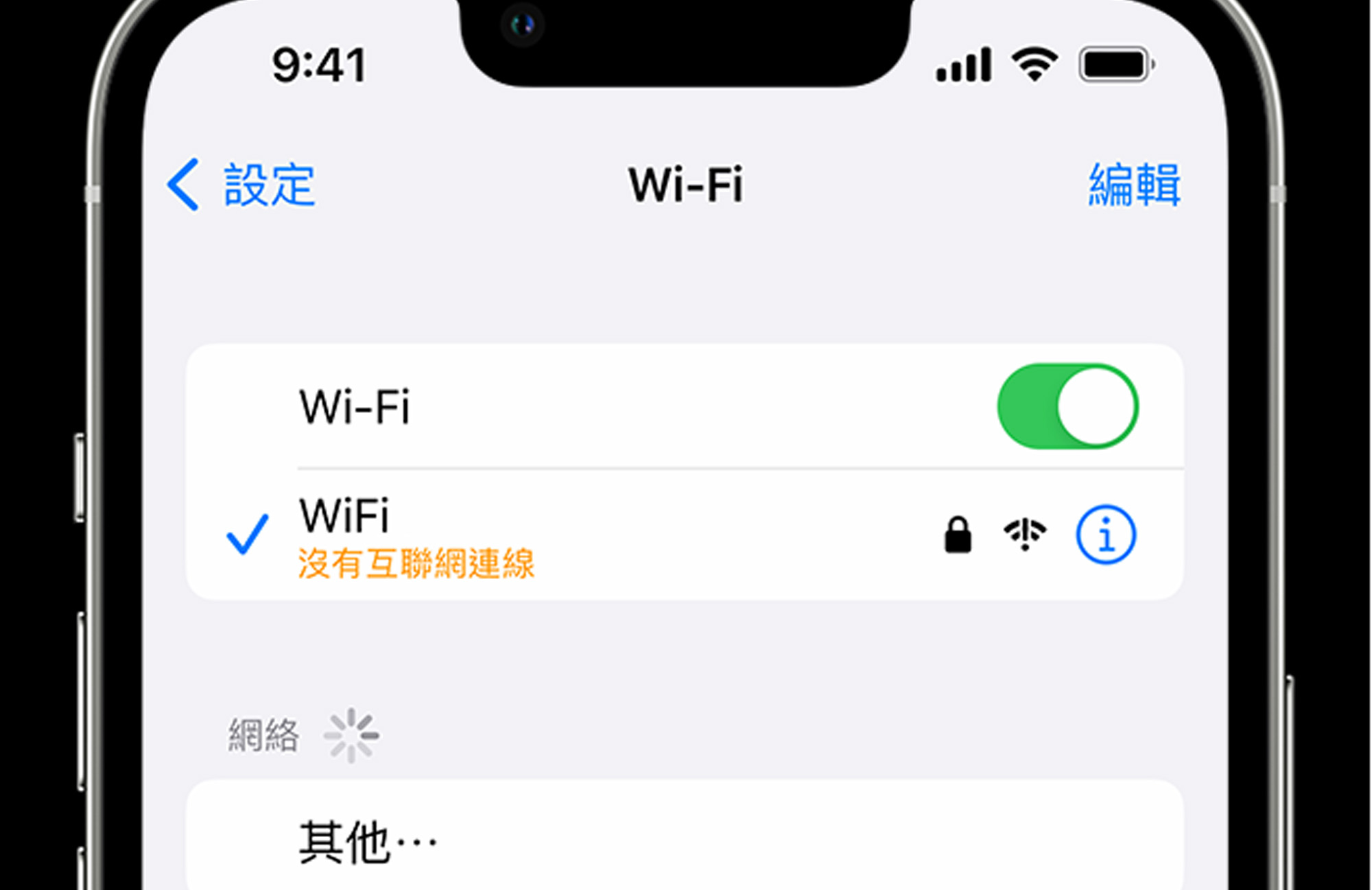Image resolution: width=1372 pixels, height=890 pixels.
Task: Open info details for WiFi network
Action: [x=1105, y=535]
